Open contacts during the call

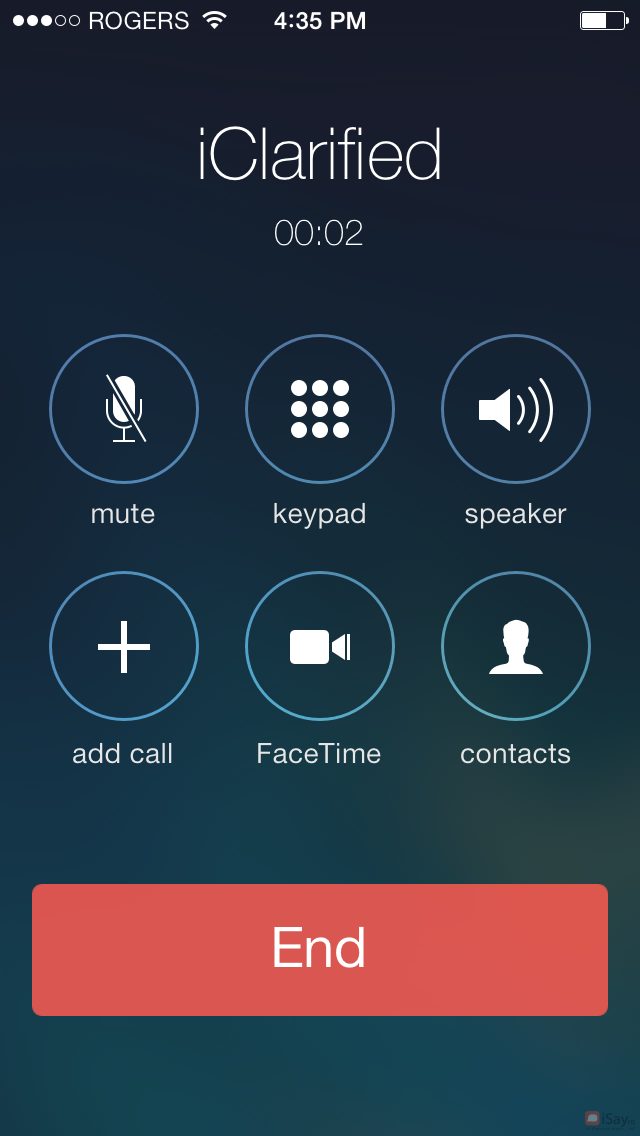tap(516, 646)
